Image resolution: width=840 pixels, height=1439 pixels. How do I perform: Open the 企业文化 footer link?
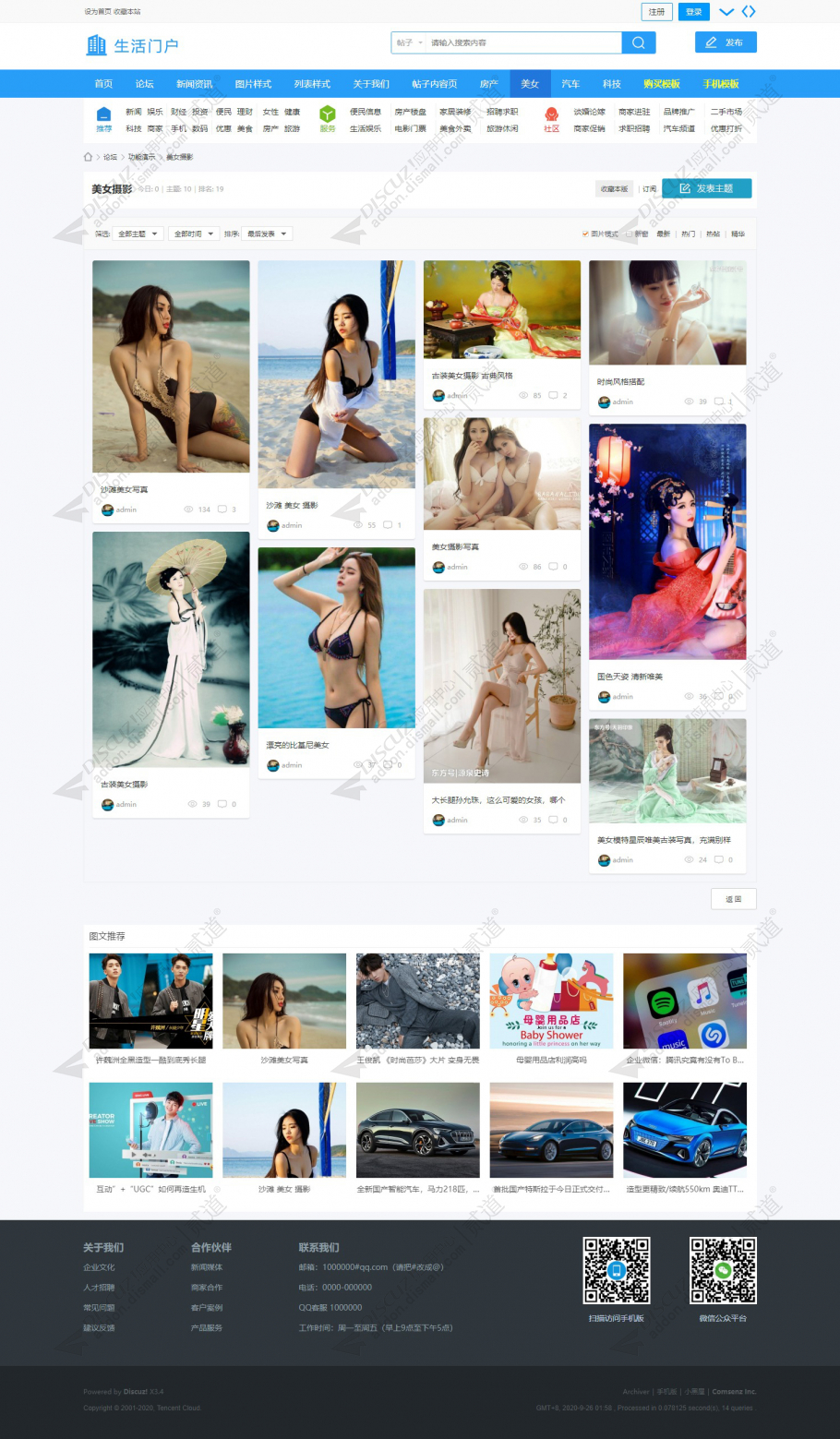click(100, 1267)
